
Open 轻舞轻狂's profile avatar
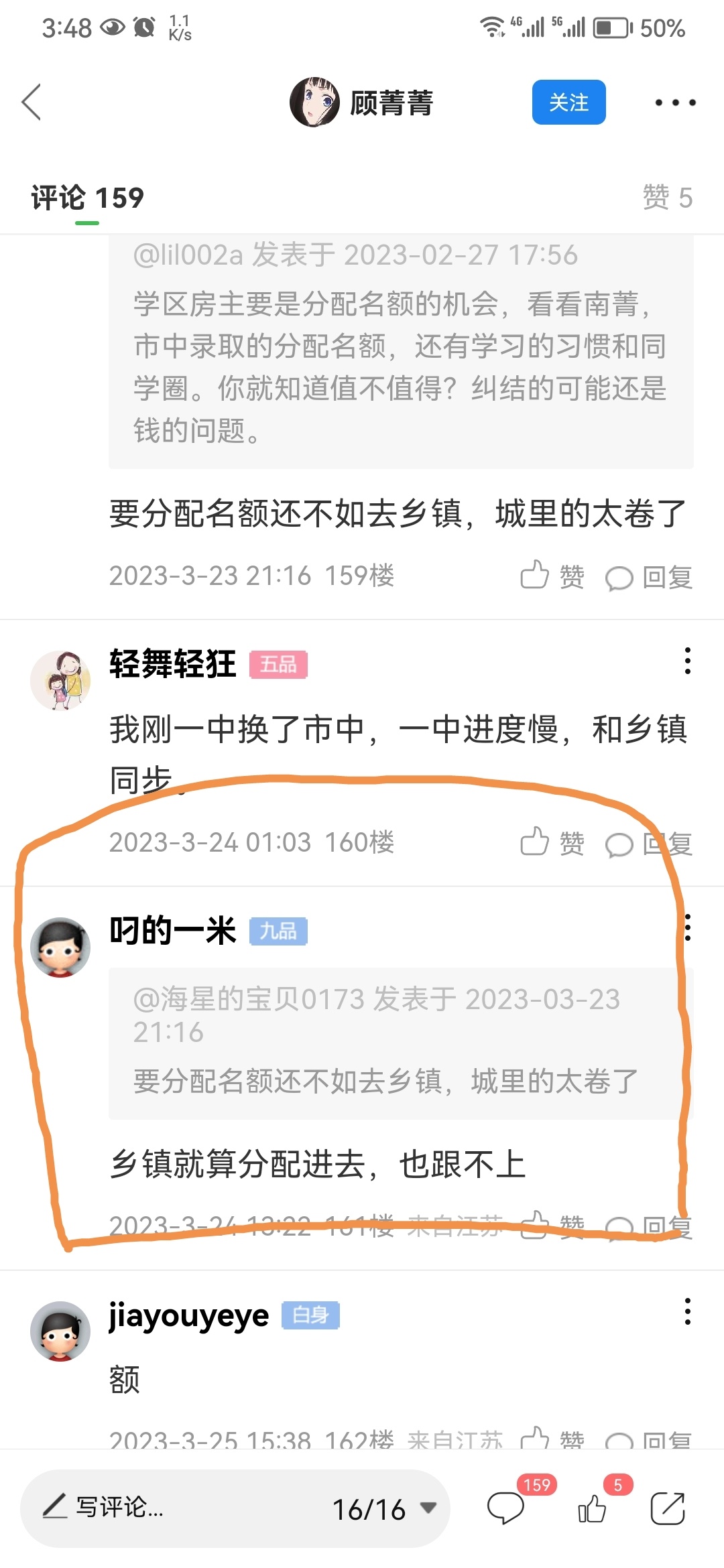coord(60,680)
